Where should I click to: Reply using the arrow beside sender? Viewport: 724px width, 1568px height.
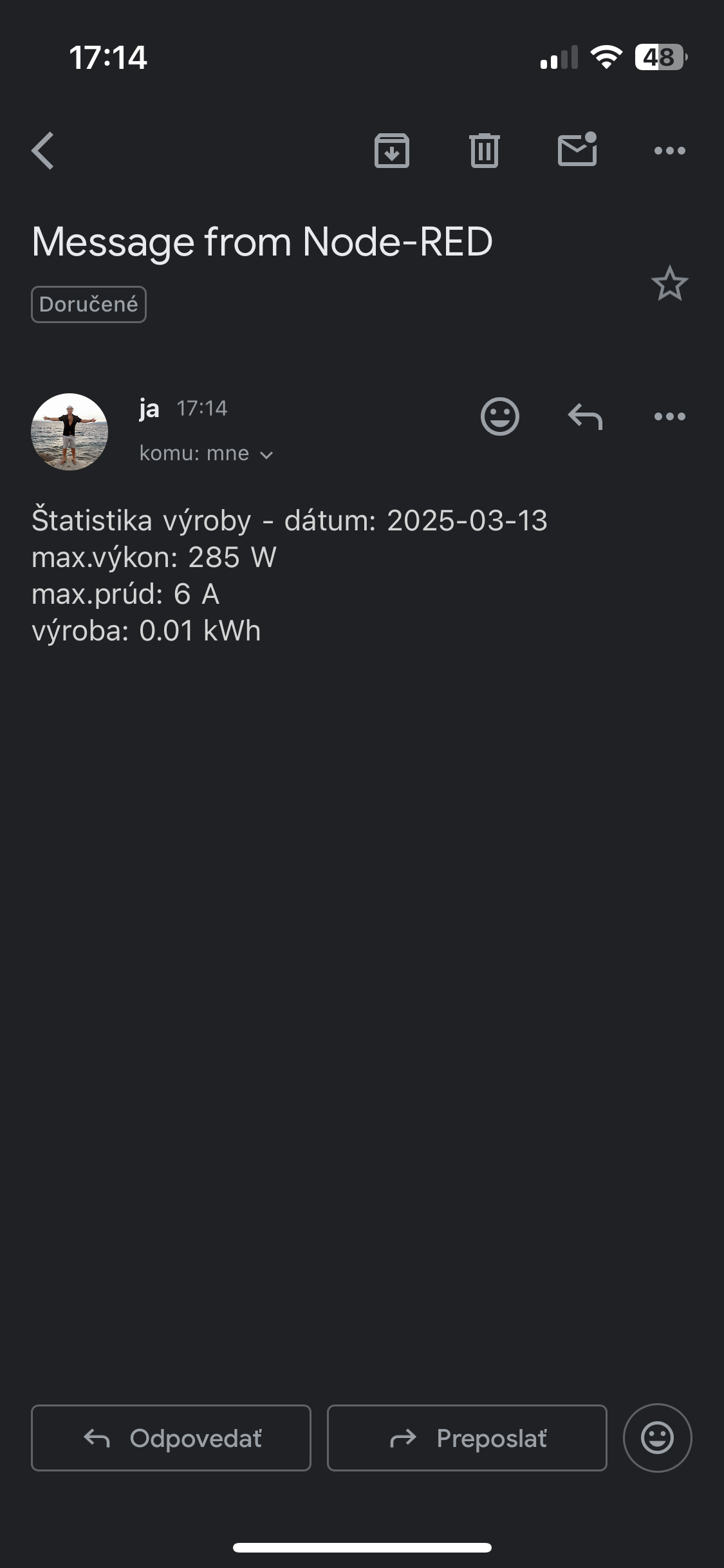click(x=584, y=416)
